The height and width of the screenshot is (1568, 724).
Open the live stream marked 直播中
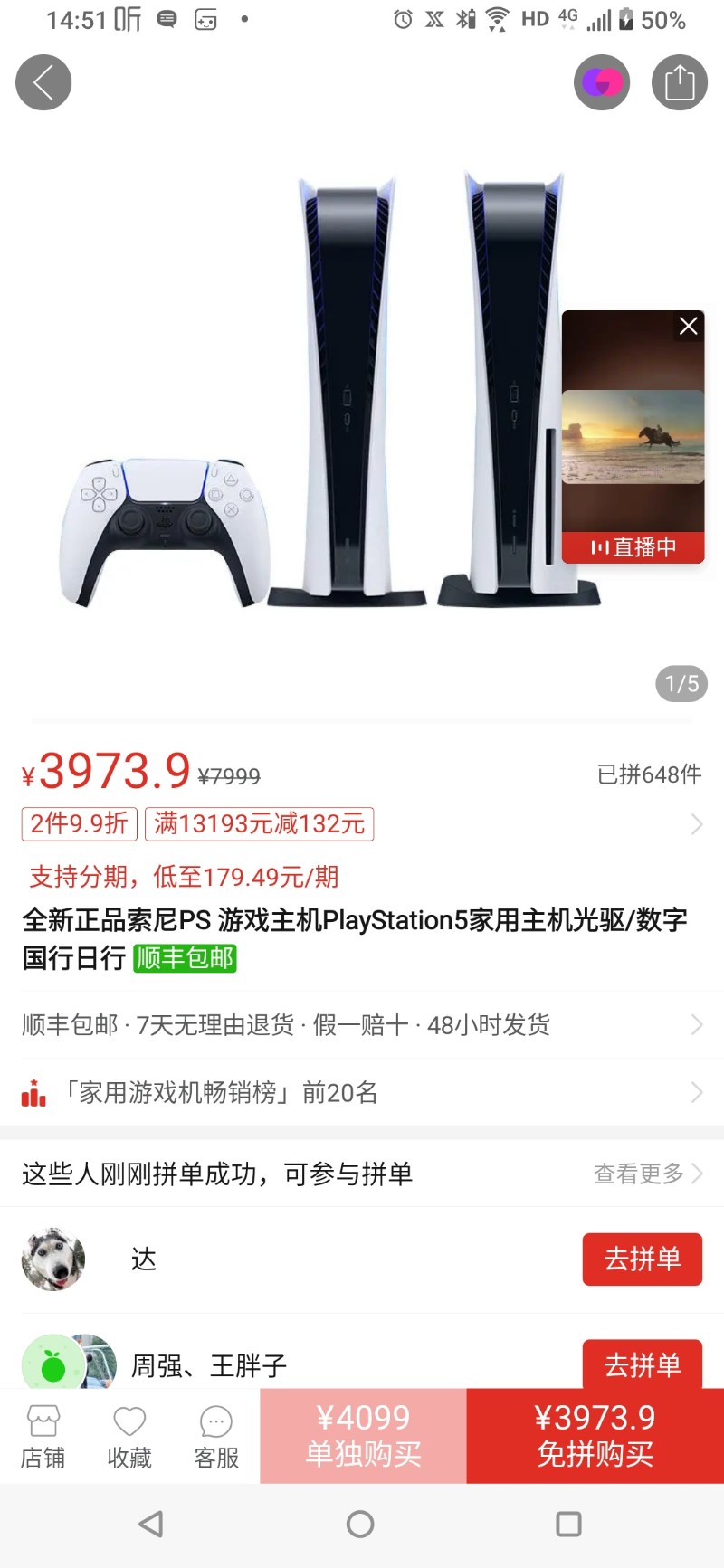[x=632, y=546]
